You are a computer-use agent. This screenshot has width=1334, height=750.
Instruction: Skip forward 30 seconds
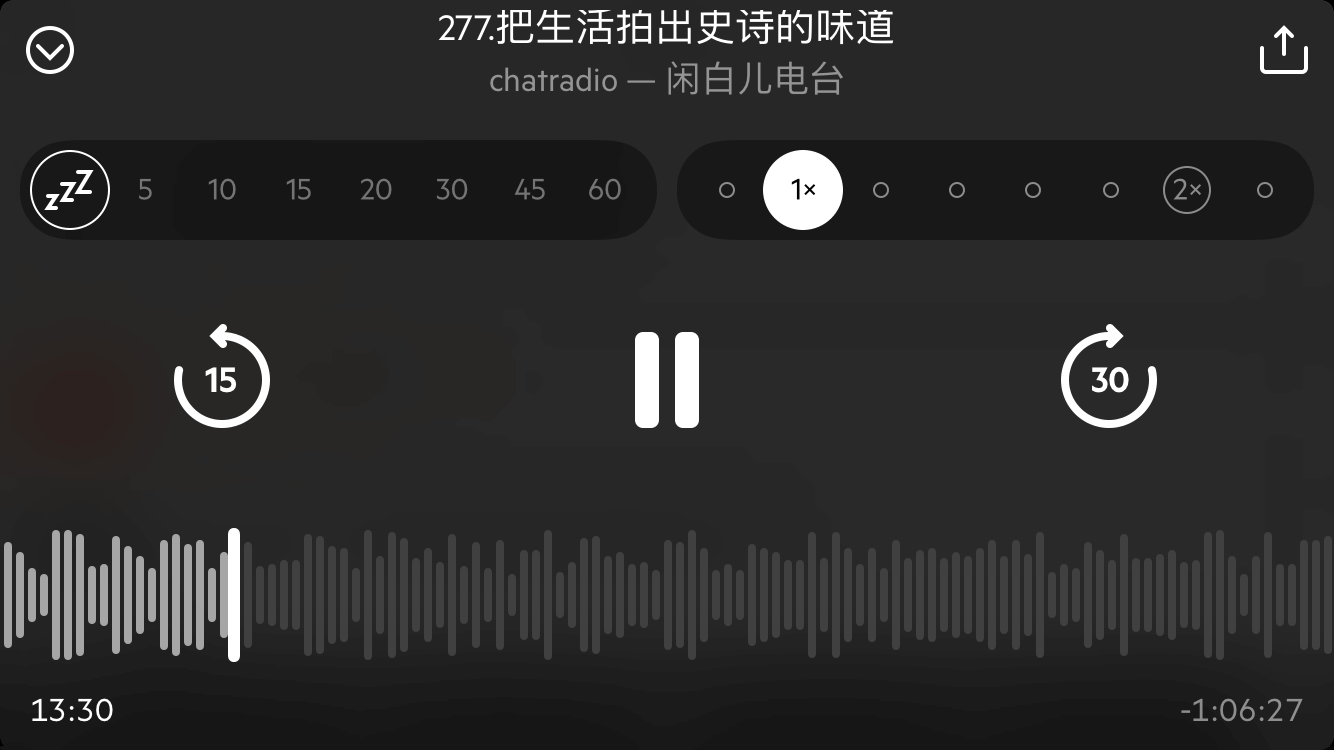click(1108, 378)
